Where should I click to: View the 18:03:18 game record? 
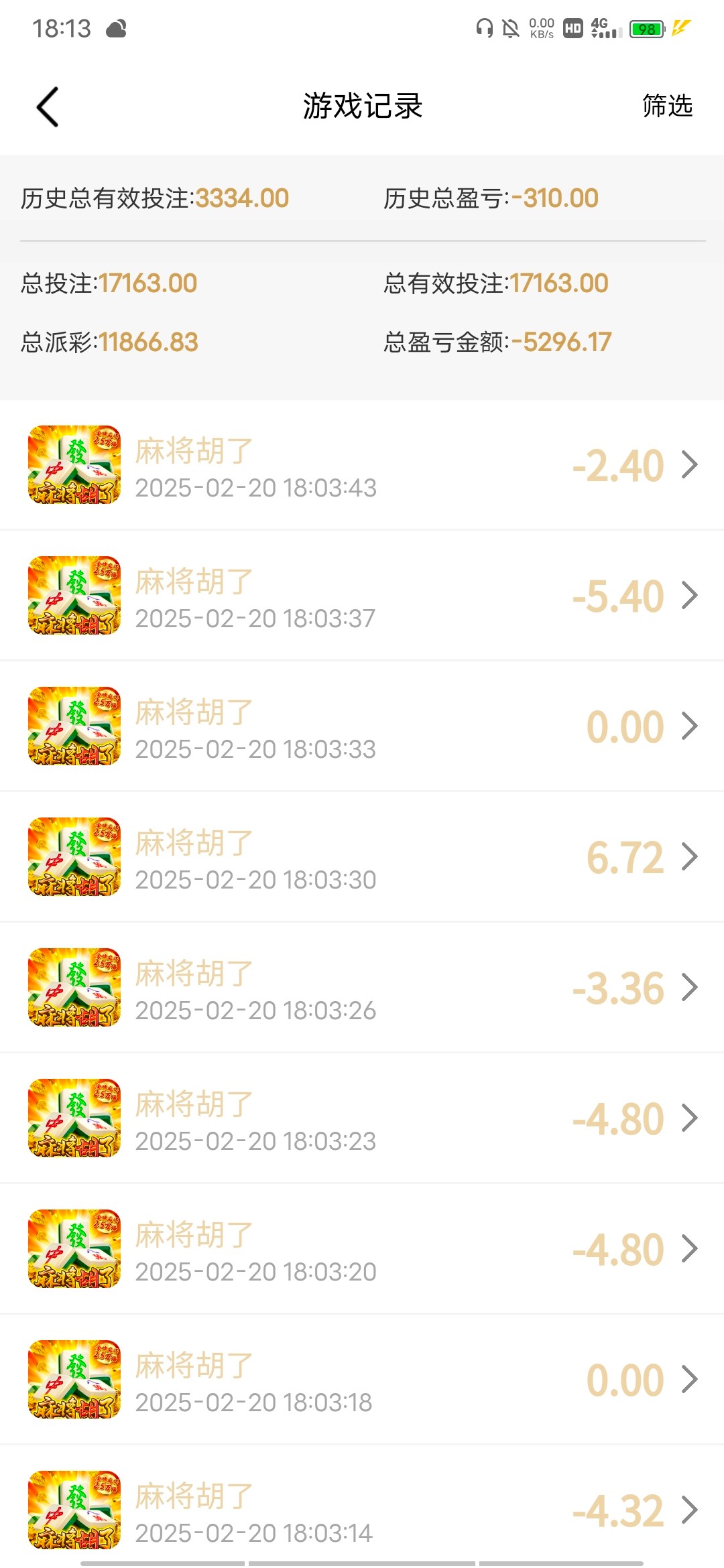pos(362,1380)
